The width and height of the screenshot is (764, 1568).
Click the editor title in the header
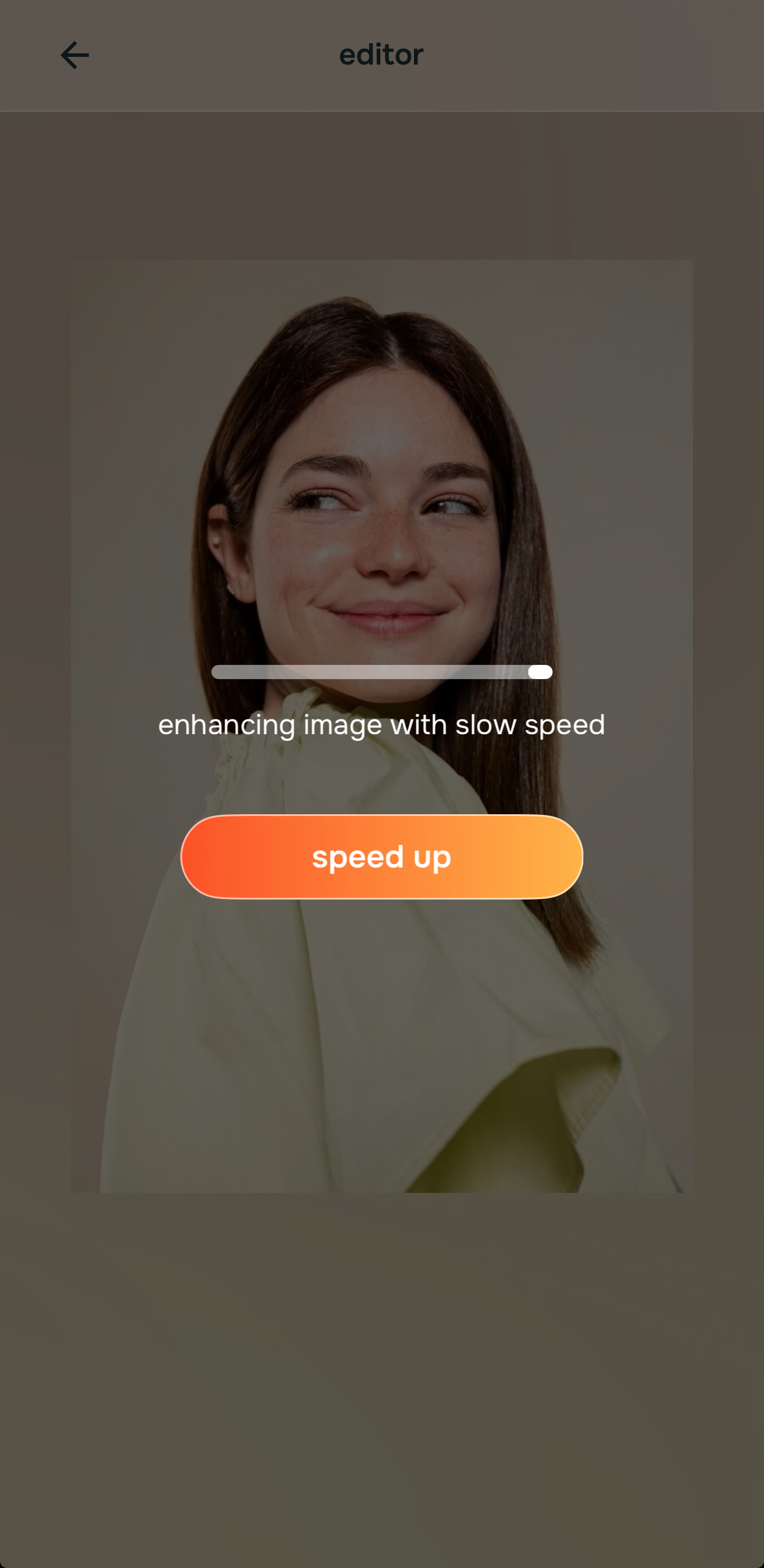[381, 54]
